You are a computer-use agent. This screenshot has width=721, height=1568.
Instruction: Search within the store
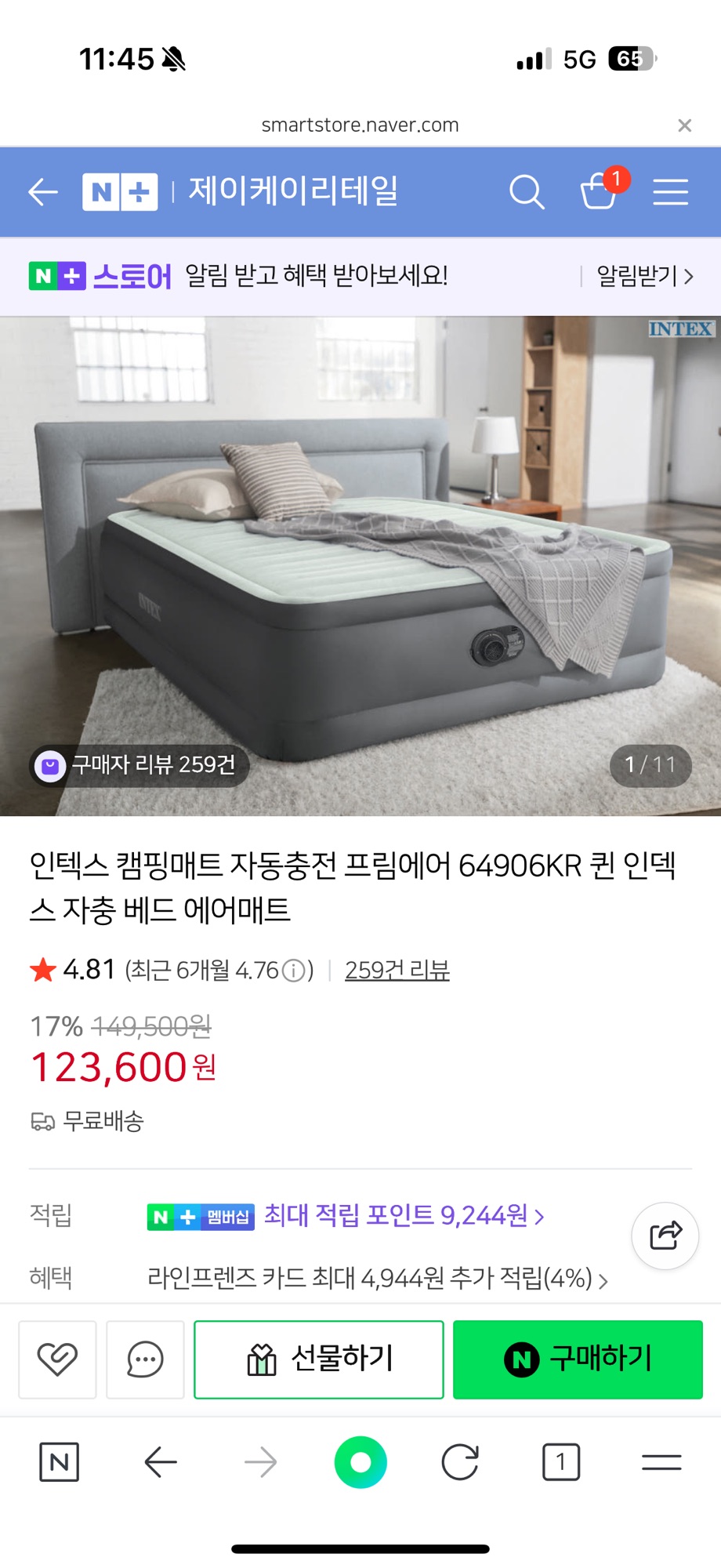pos(527,192)
